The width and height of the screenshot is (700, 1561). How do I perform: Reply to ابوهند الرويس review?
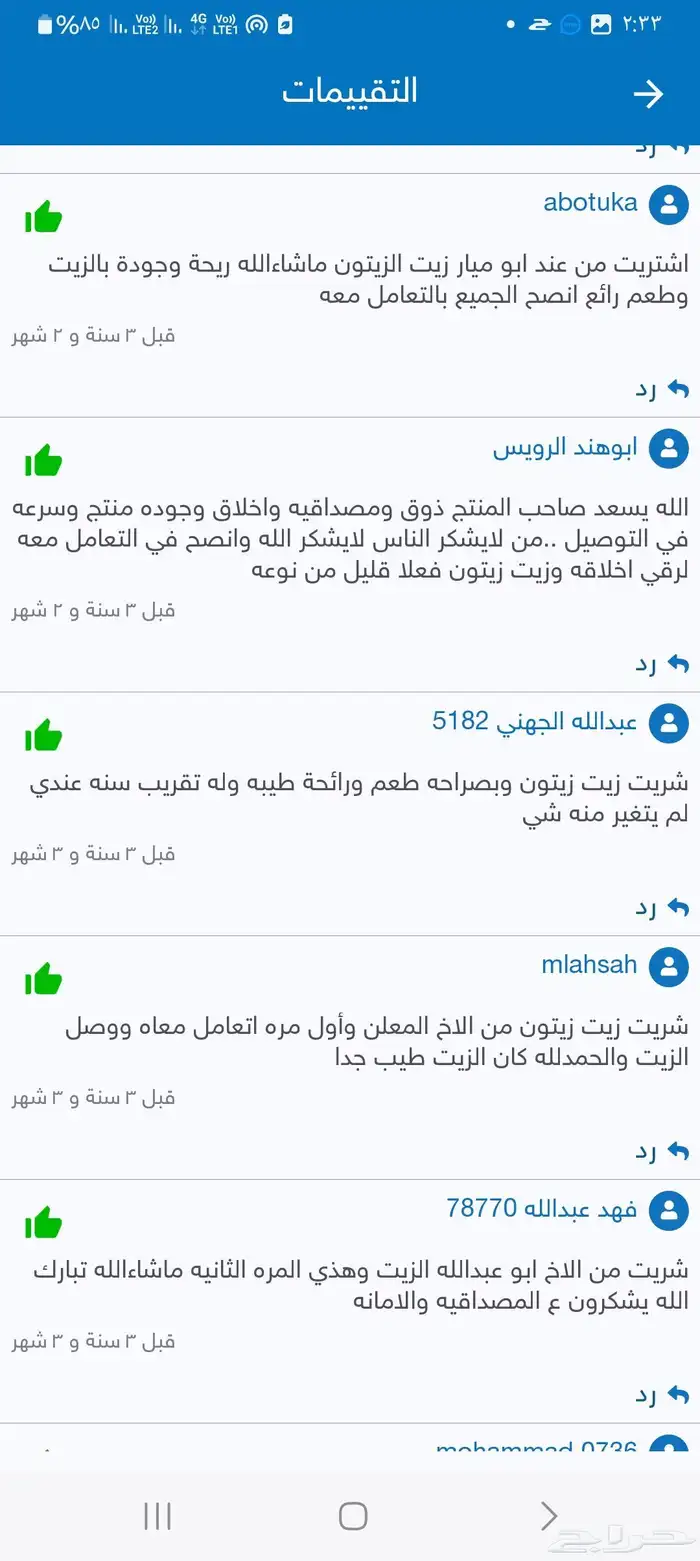pos(662,663)
